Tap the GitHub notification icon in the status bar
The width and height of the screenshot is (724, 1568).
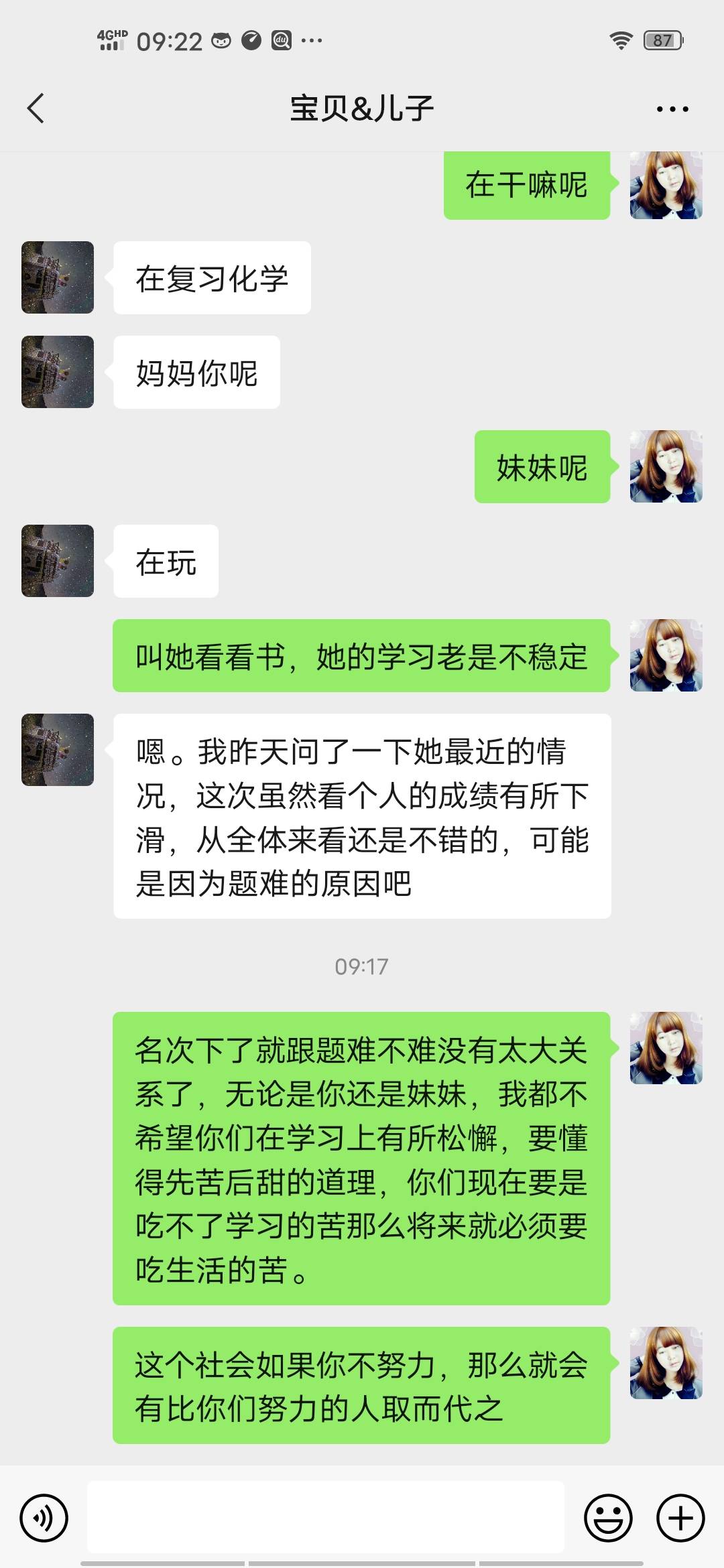[x=221, y=40]
